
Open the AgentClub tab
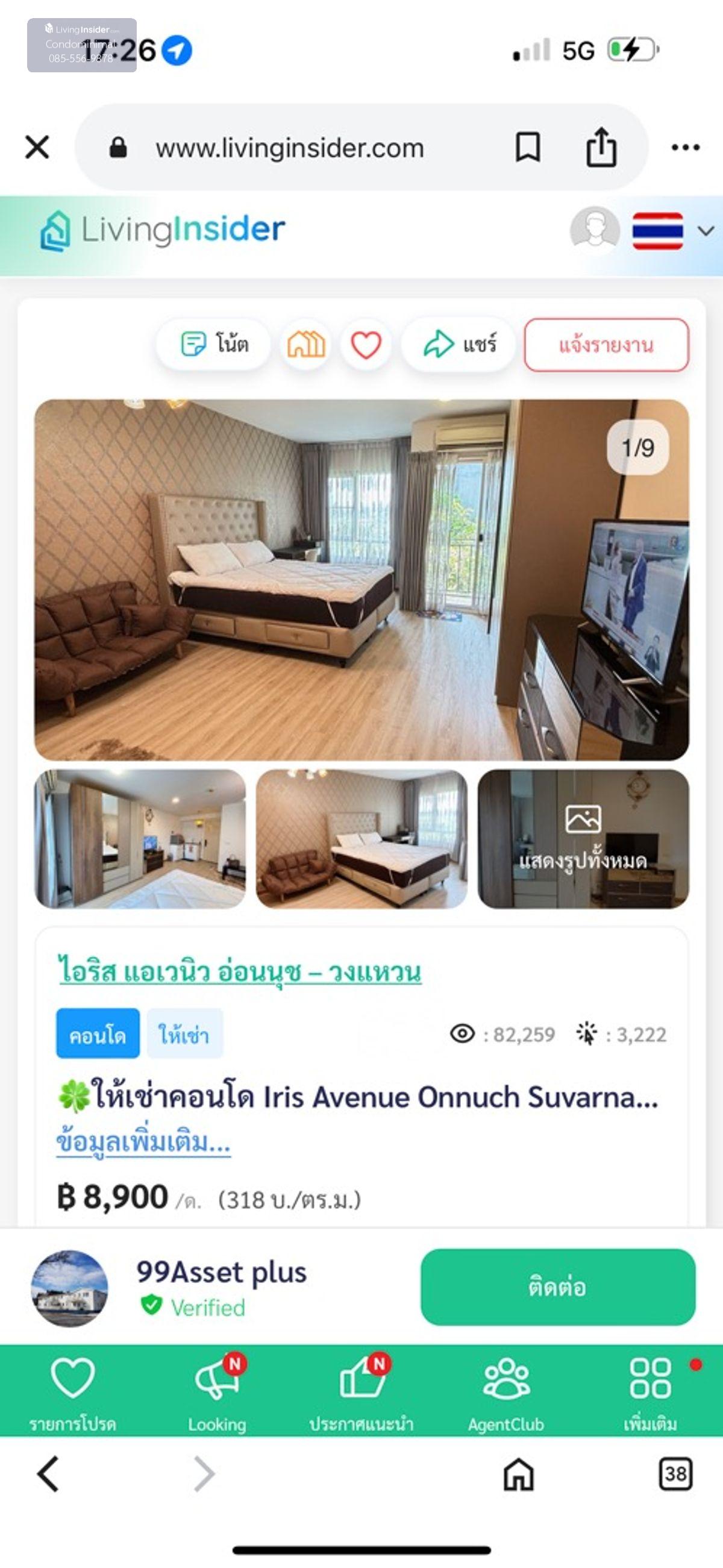pos(505,1393)
